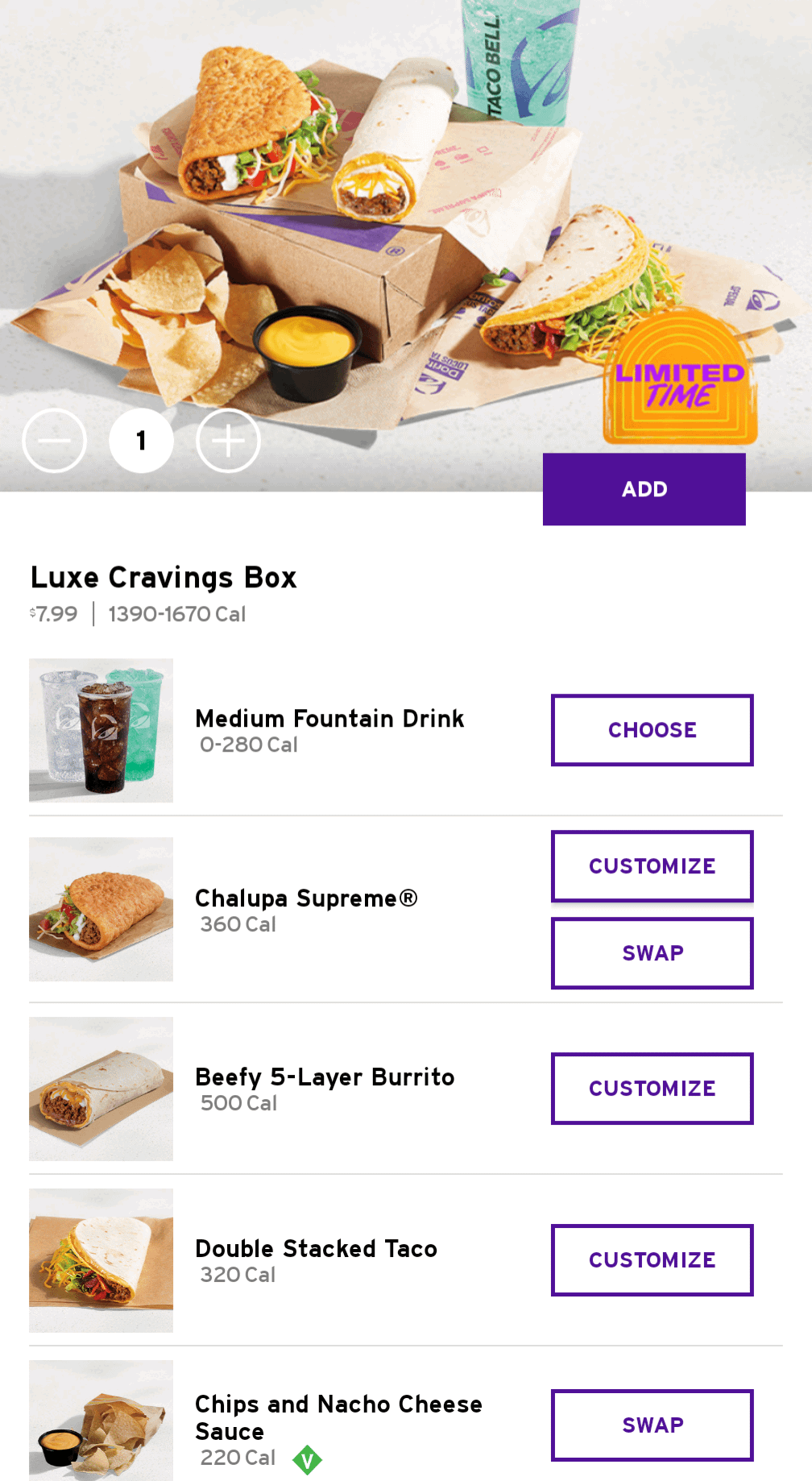The image size is (812, 1481).
Task: Swap the Chips and Nacho Cheese Sauce
Action: pyautogui.click(x=652, y=1425)
